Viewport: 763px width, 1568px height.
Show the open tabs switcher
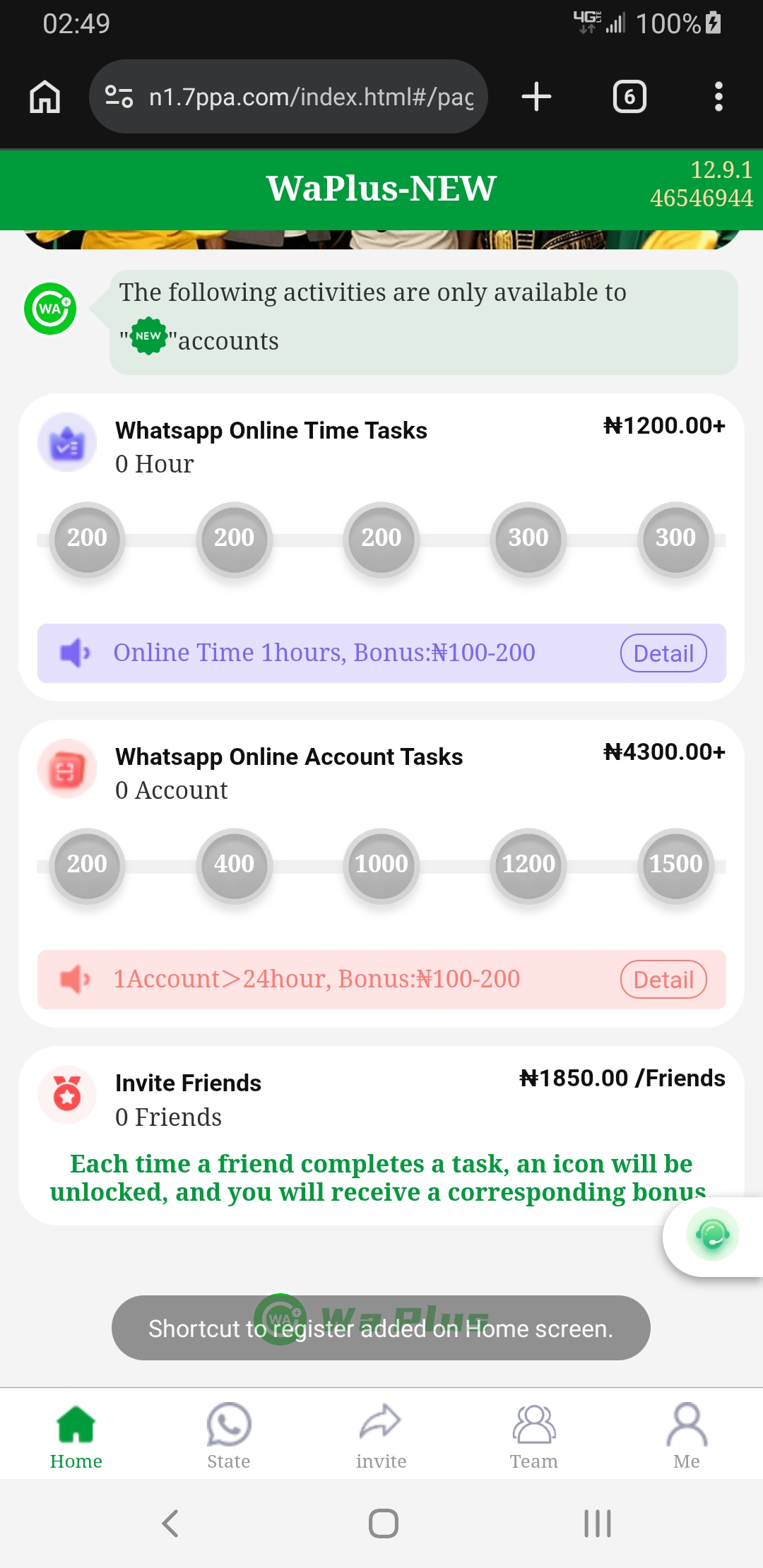(x=629, y=97)
